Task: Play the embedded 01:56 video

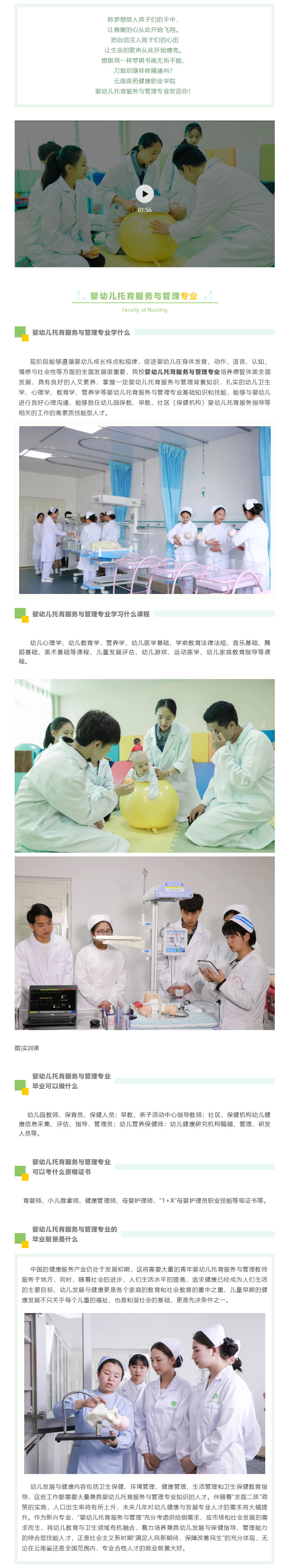Action: [144, 193]
